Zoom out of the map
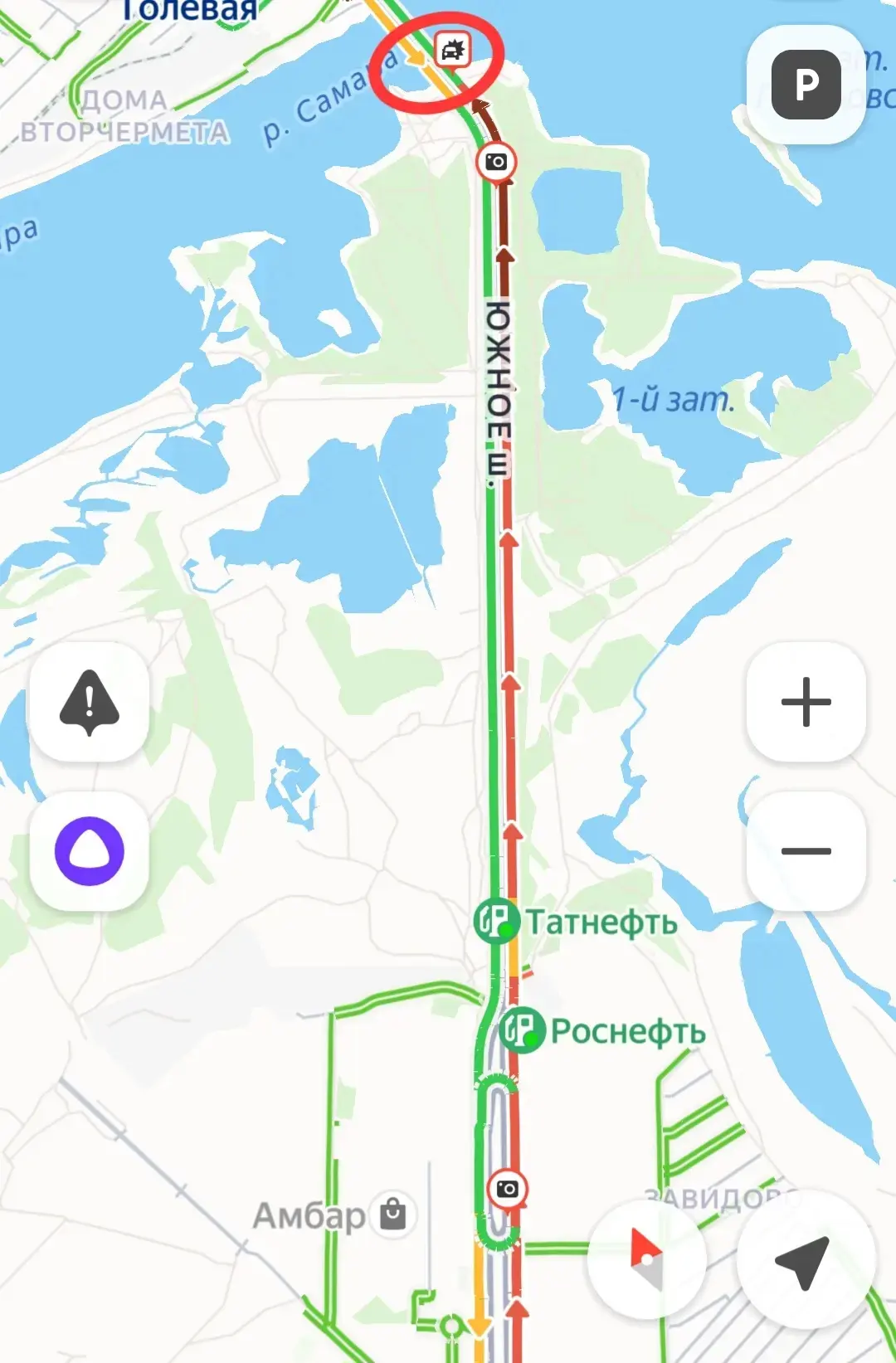 (806, 851)
